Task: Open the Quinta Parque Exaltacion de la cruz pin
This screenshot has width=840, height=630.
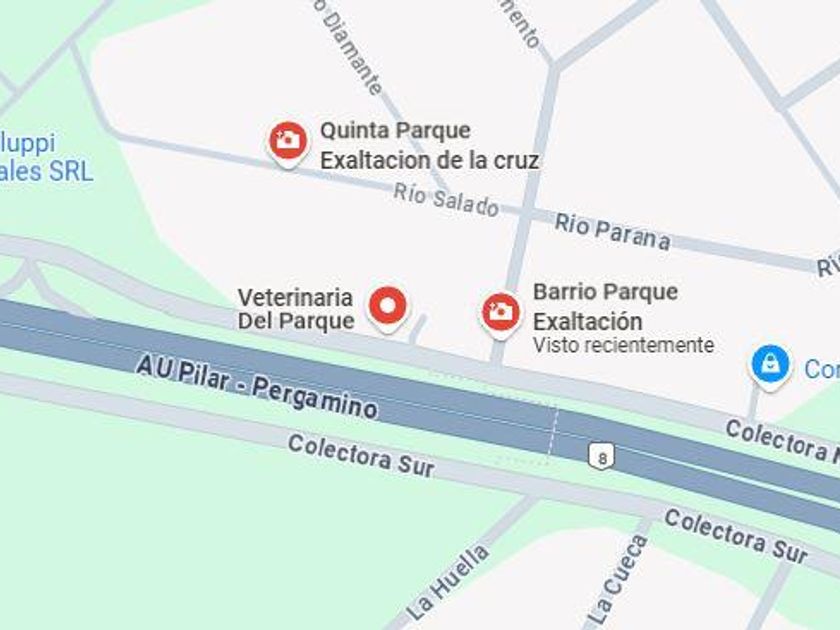Action: 288,141
